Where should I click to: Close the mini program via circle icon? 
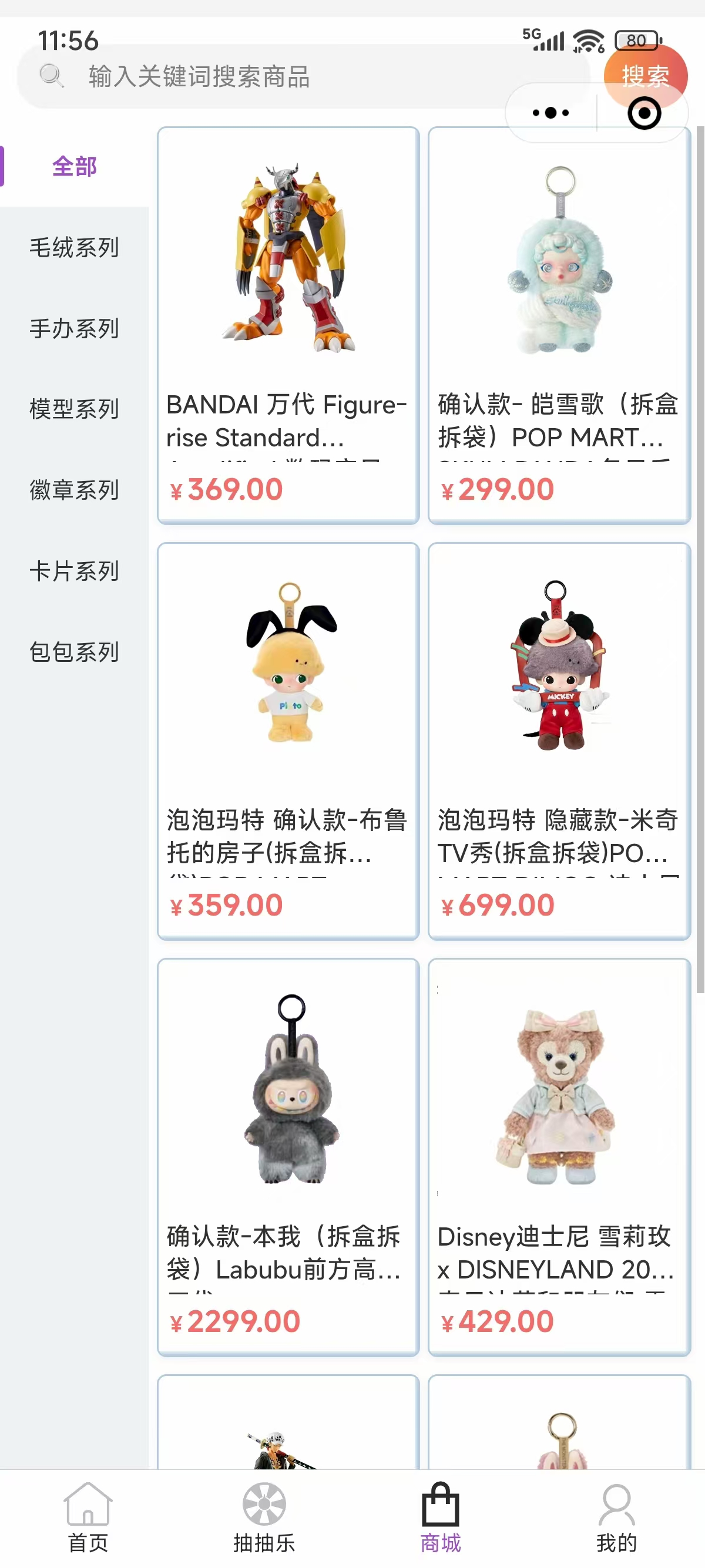(x=643, y=113)
